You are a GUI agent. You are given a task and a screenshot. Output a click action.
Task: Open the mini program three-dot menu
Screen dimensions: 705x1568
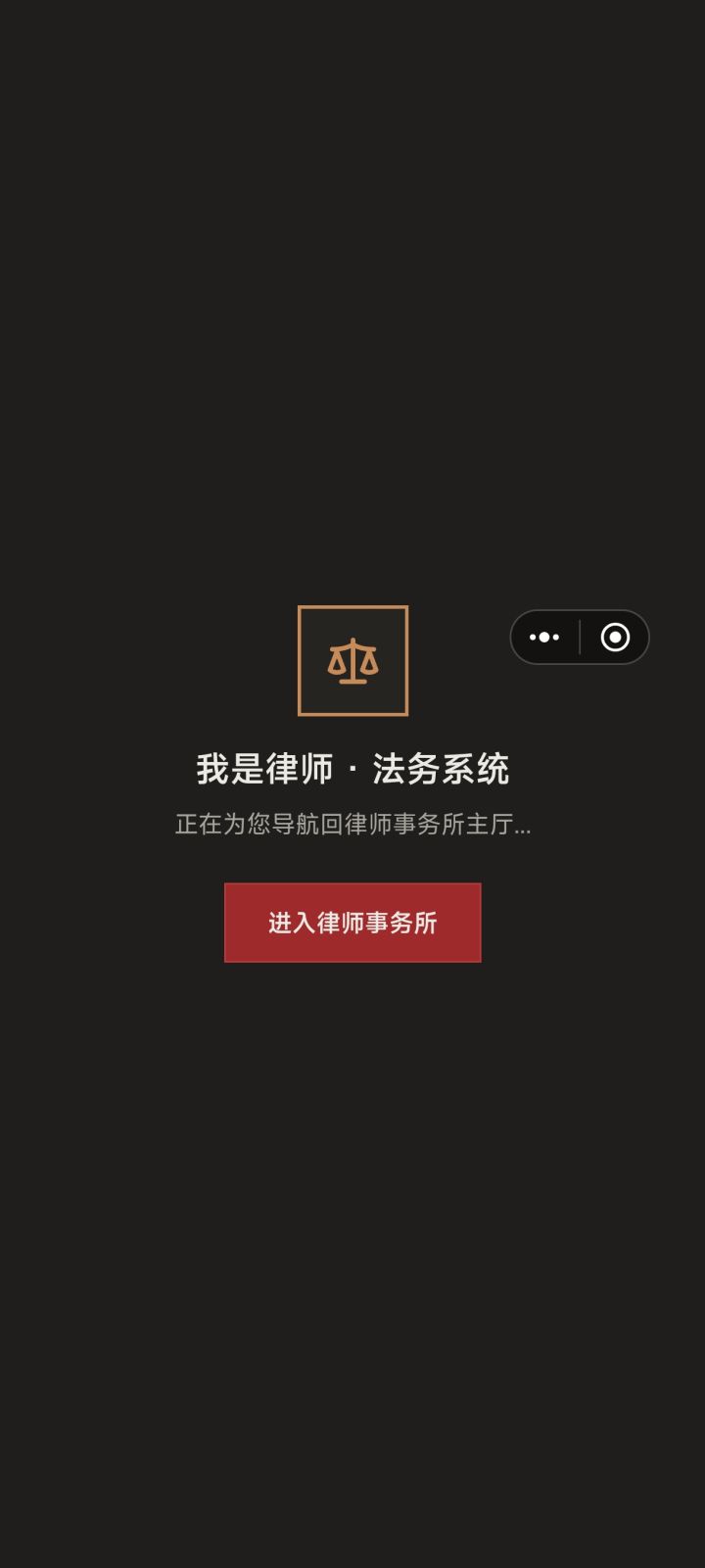(544, 638)
